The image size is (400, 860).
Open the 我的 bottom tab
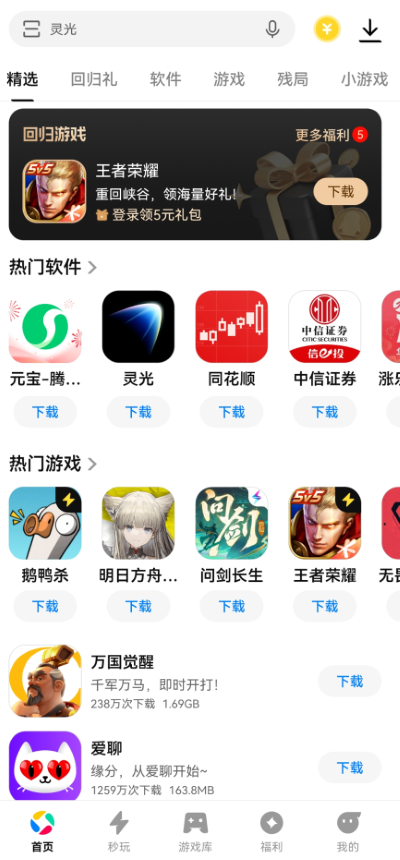click(348, 832)
